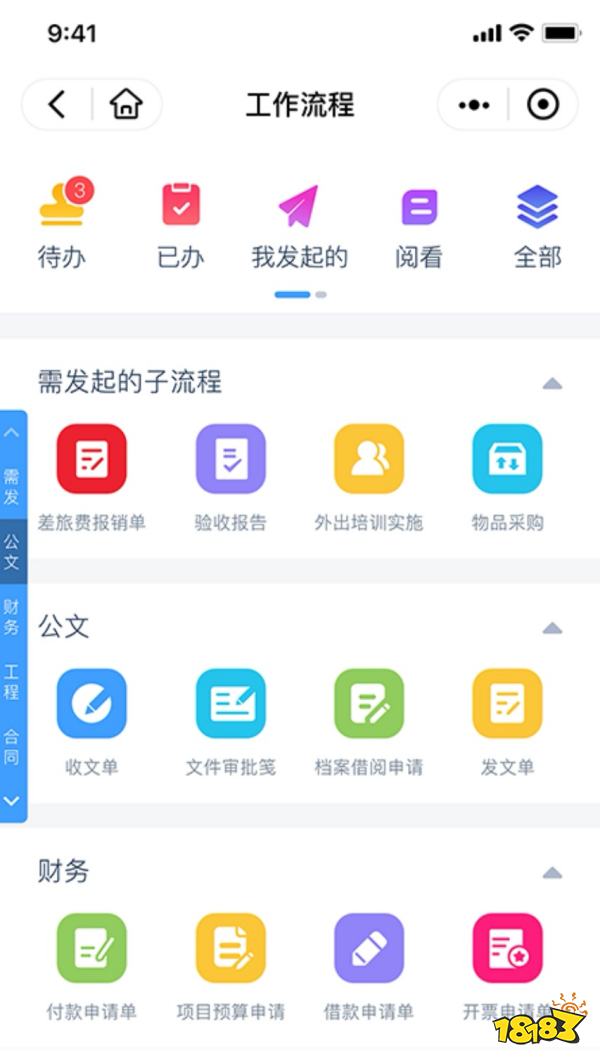Select the 阅看 tab
600x1061 pixels.
419,225
